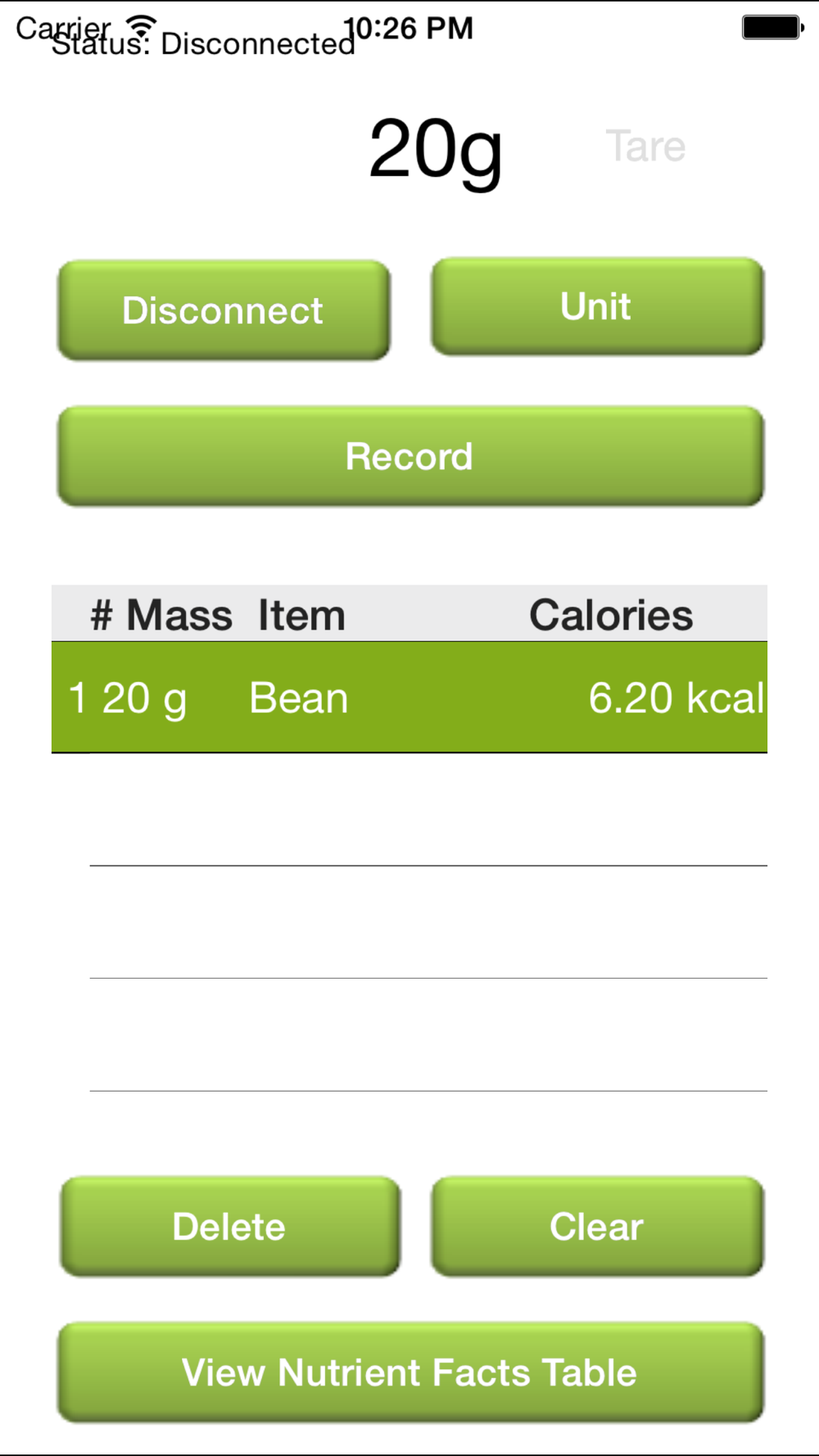Tare the scale reading
Image resolution: width=819 pixels, height=1456 pixels.
click(645, 147)
